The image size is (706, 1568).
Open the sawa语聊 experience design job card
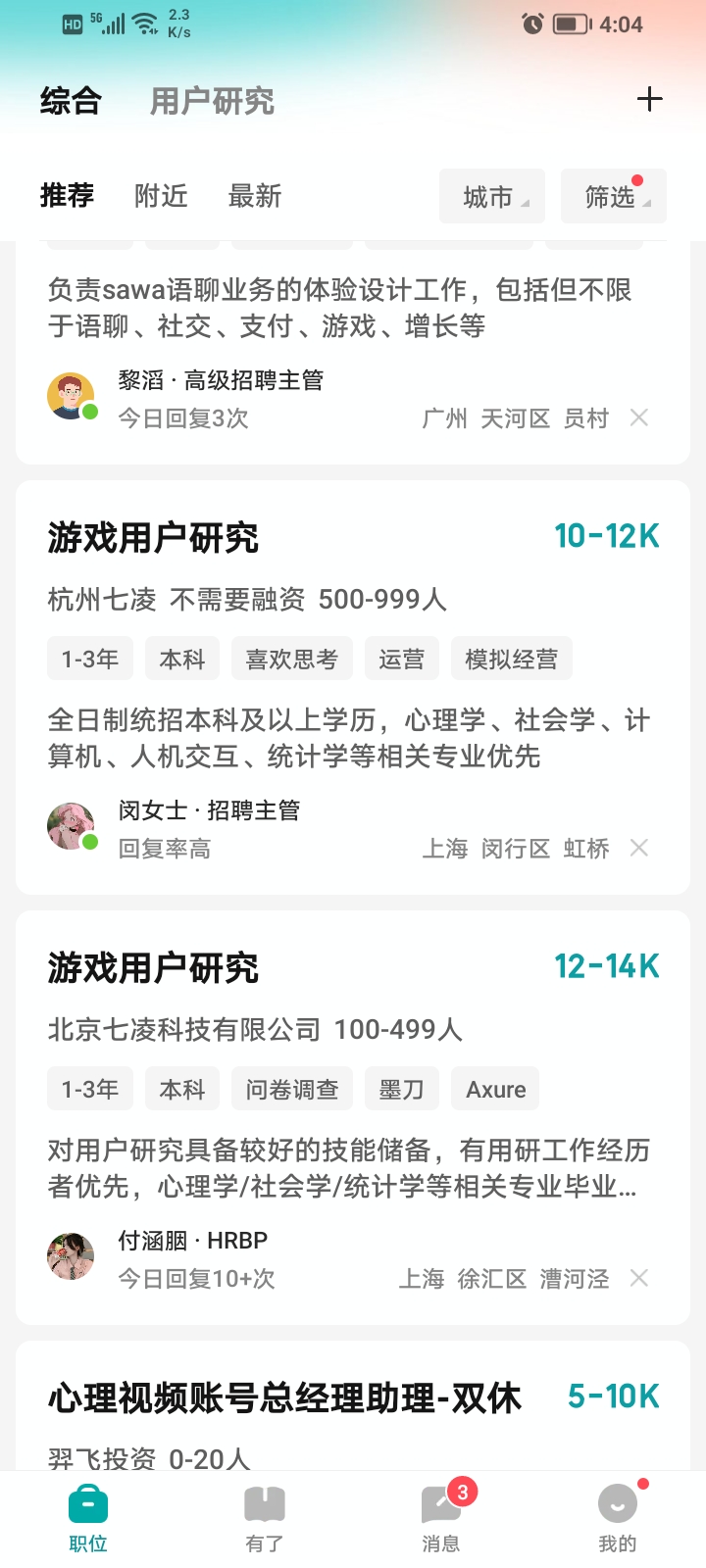[x=339, y=308]
